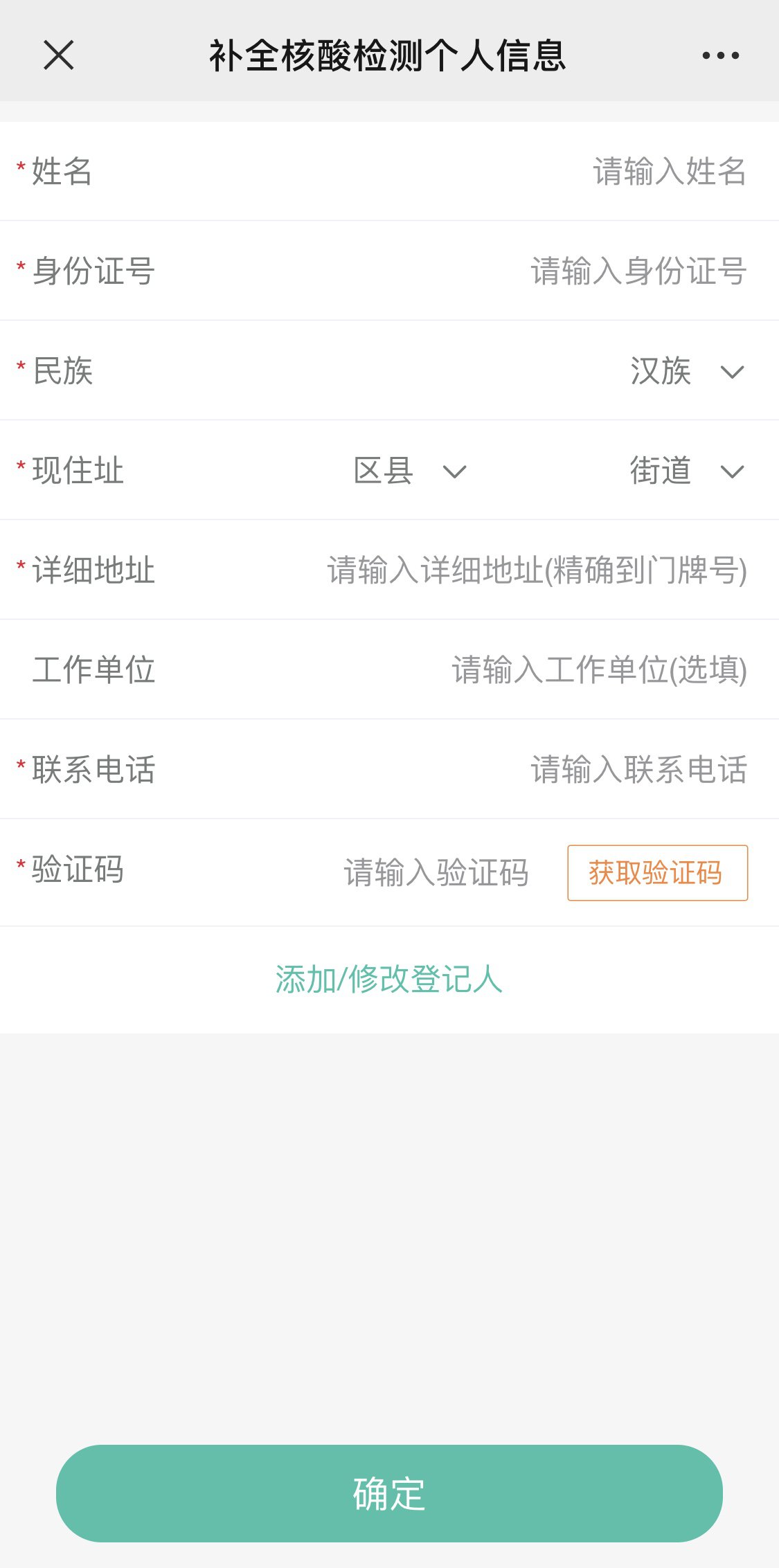
Task: Open the 区县 district dropdown
Action: coord(409,471)
